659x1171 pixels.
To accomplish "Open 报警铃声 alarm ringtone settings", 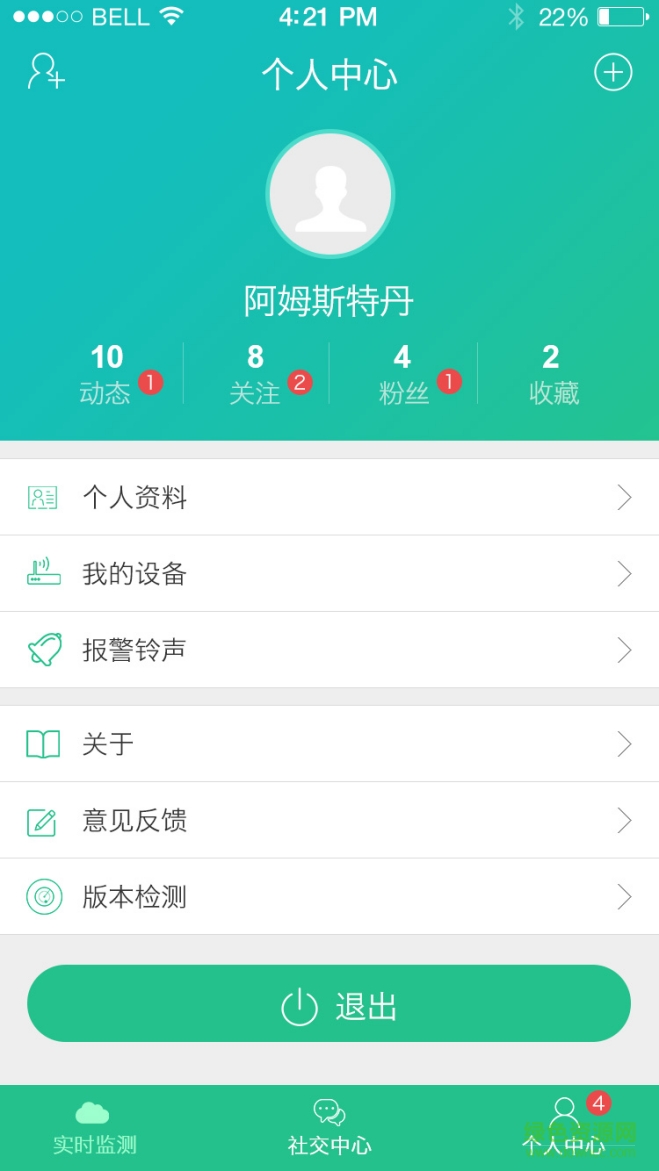I will click(x=329, y=650).
